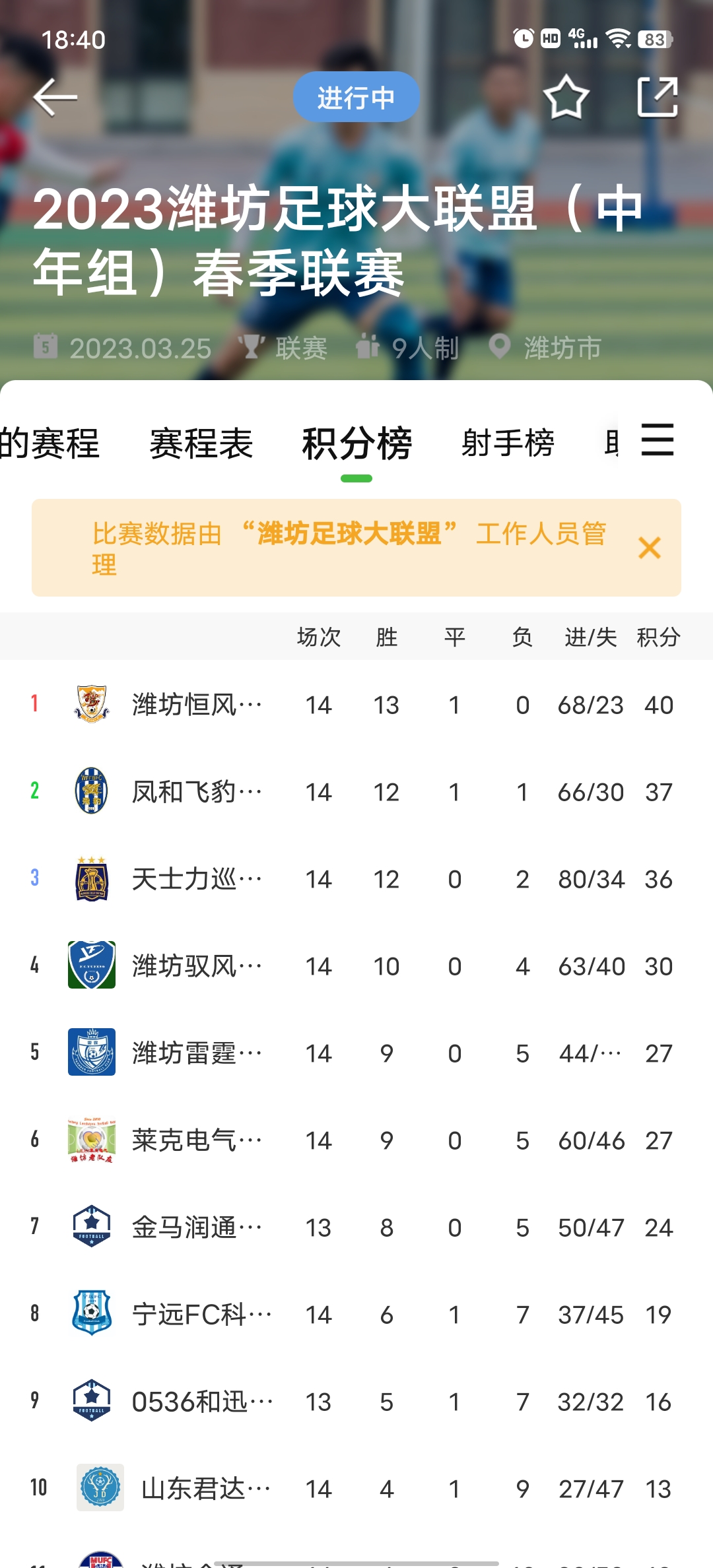Screen dimensions: 713x1568
Task: Open the team row 莱克电气
Action: coord(356,1140)
